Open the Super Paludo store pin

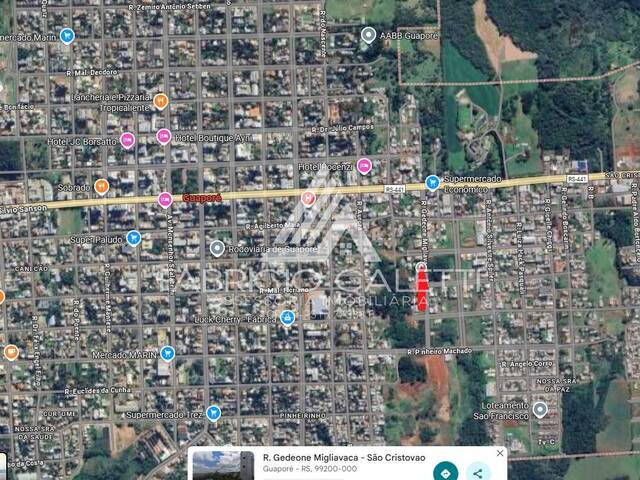[x=133, y=238]
